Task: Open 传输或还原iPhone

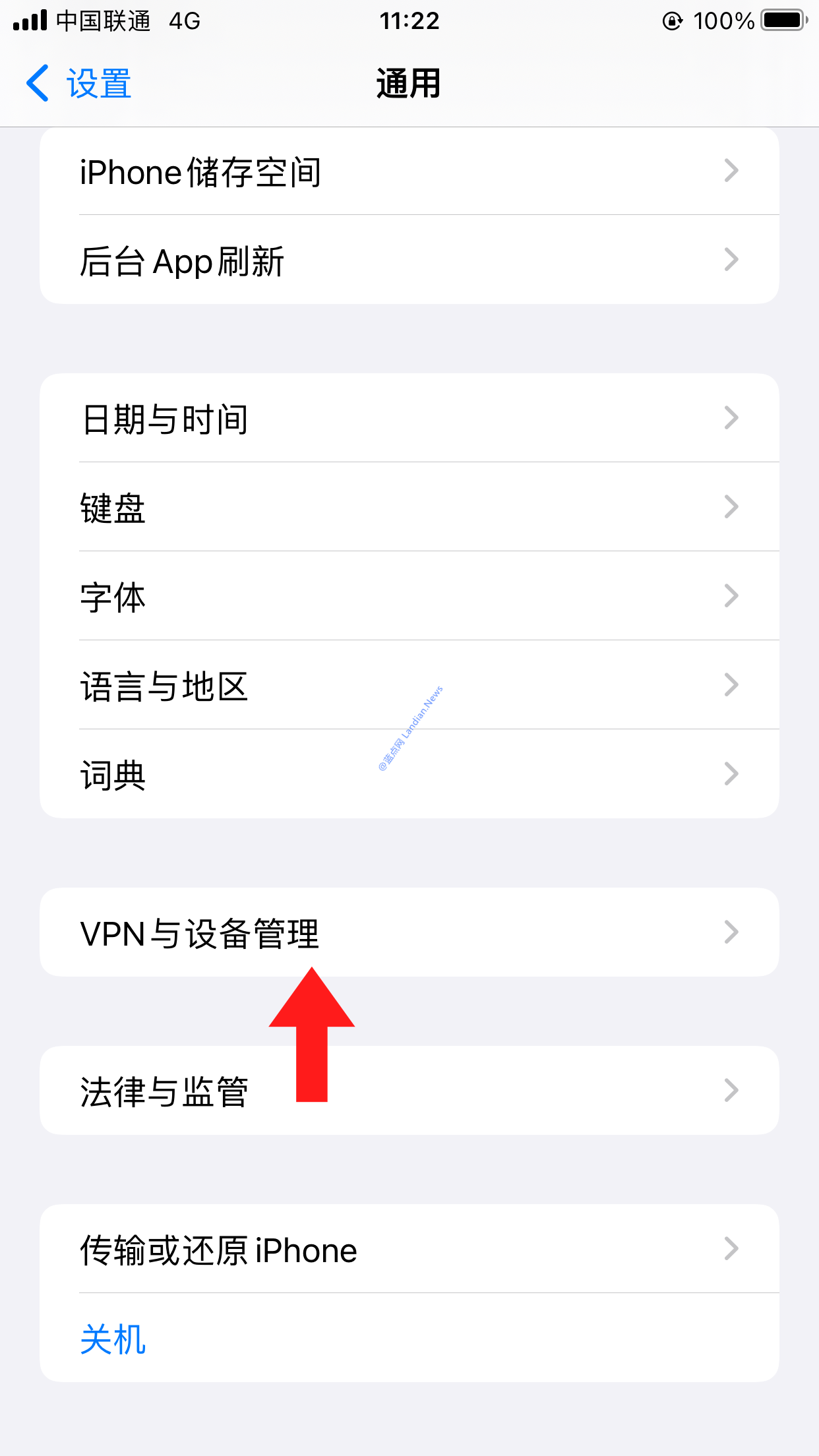Action: click(409, 1250)
